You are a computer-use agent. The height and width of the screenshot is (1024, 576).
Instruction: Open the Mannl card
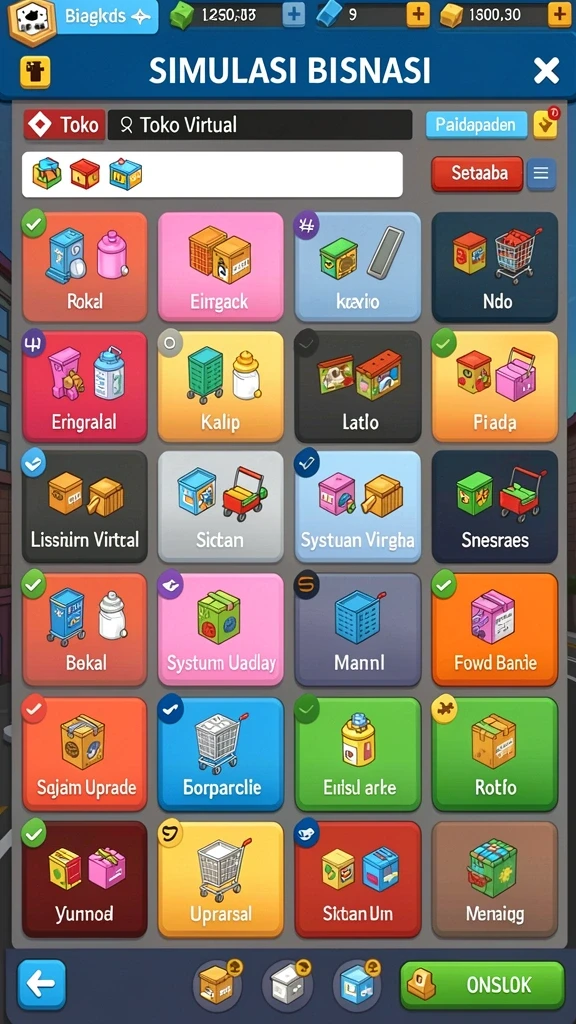pos(358,629)
